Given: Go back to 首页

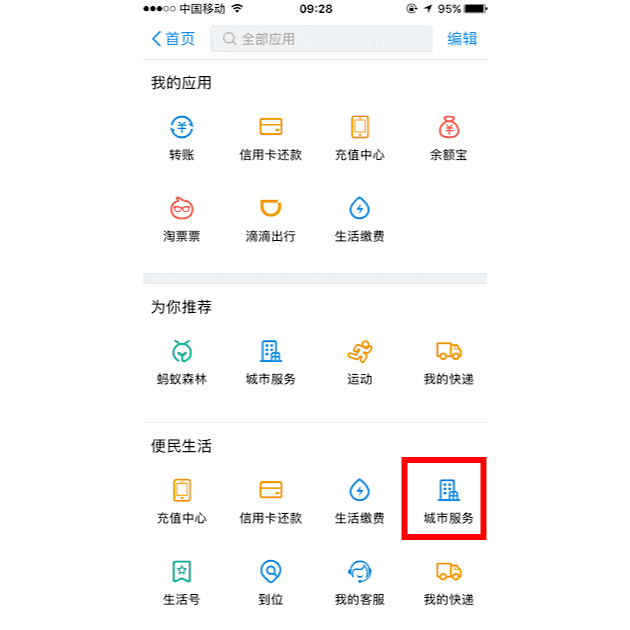Looking at the screenshot, I should (172, 39).
